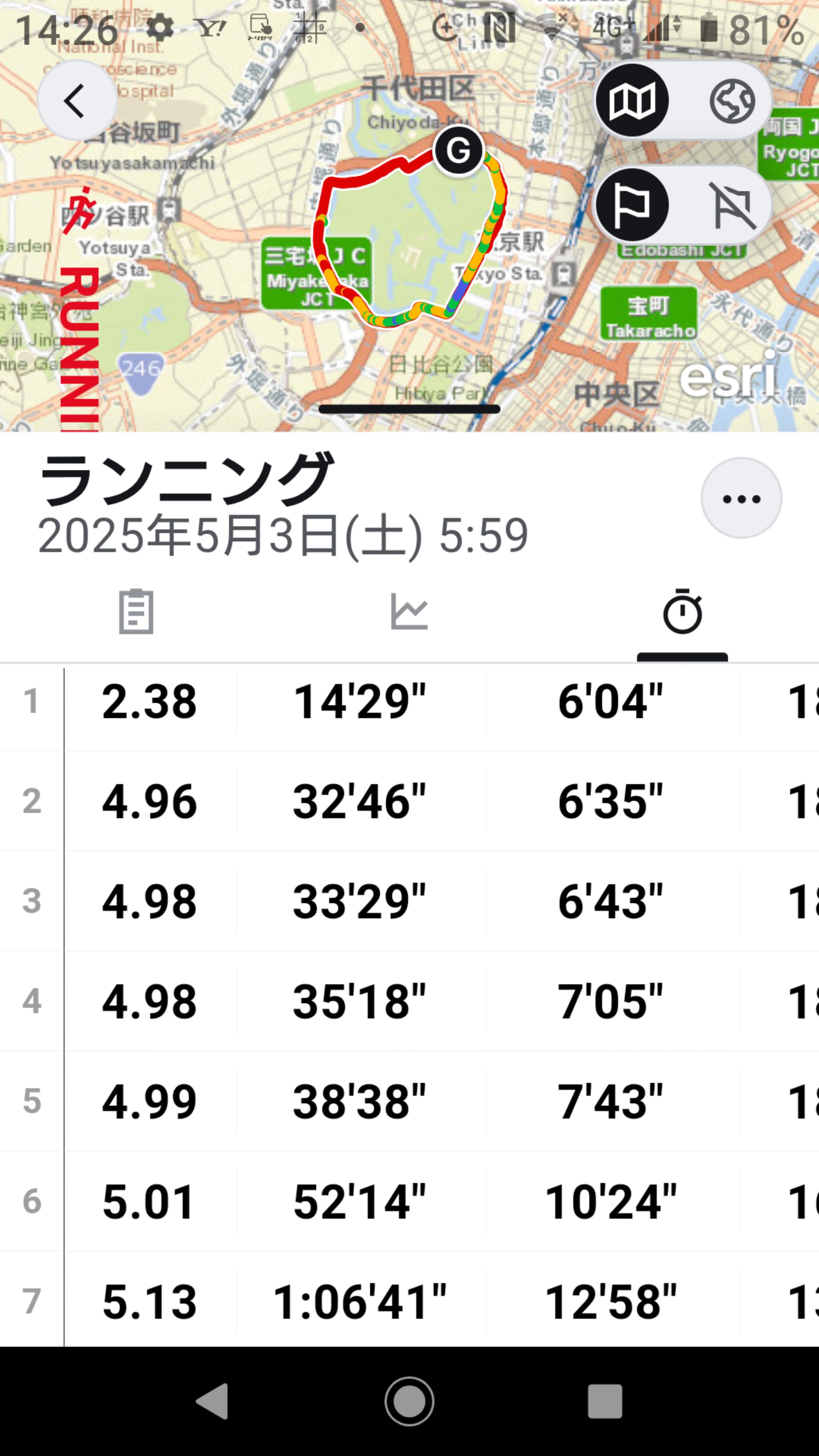Tap the Android home button
The width and height of the screenshot is (819, 1456).
tap(409, 1401)
